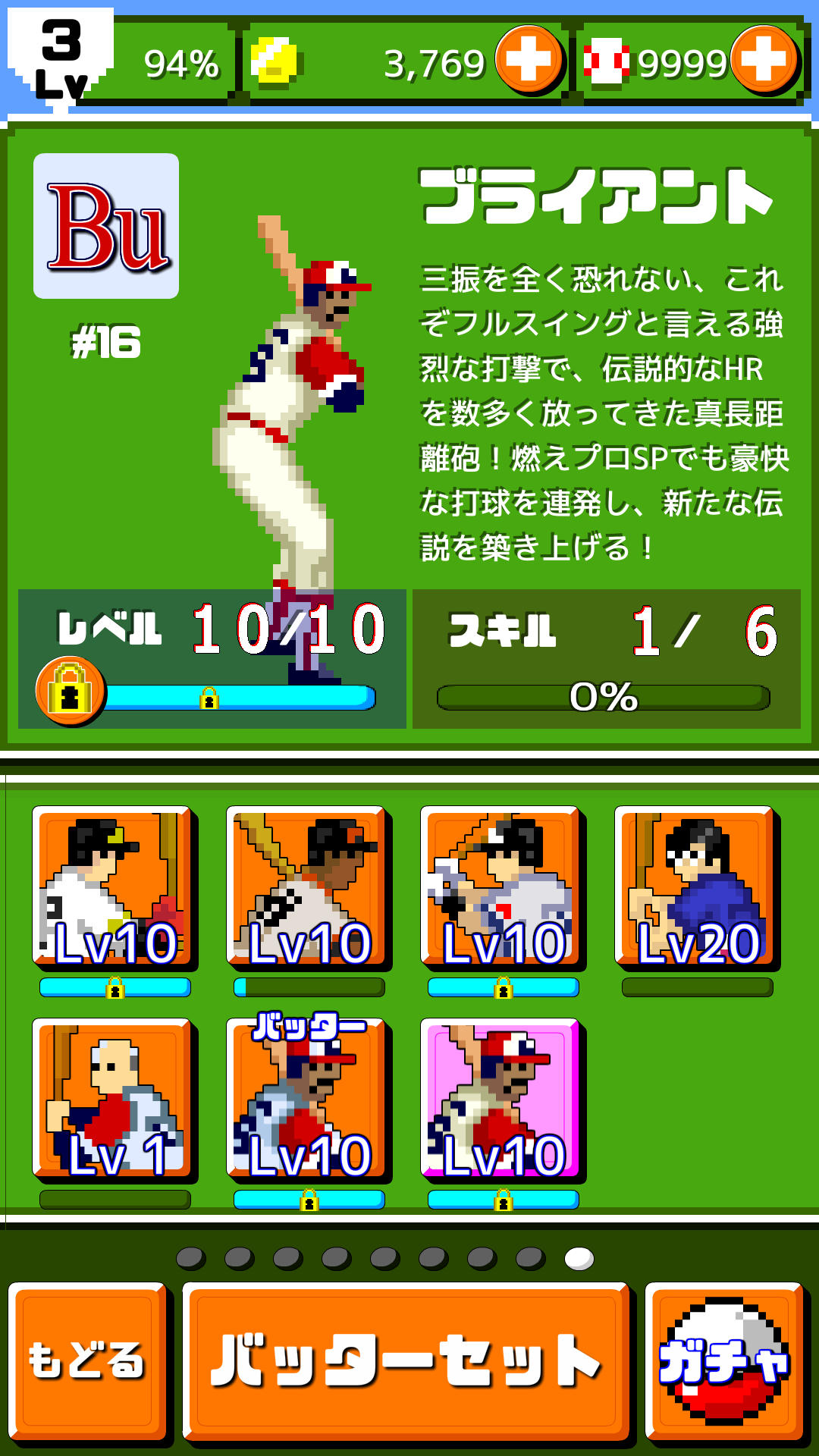819x1456 pixels.
Task: Select the Lv20 player in blue uniform
Action: (x=696, y=887)
